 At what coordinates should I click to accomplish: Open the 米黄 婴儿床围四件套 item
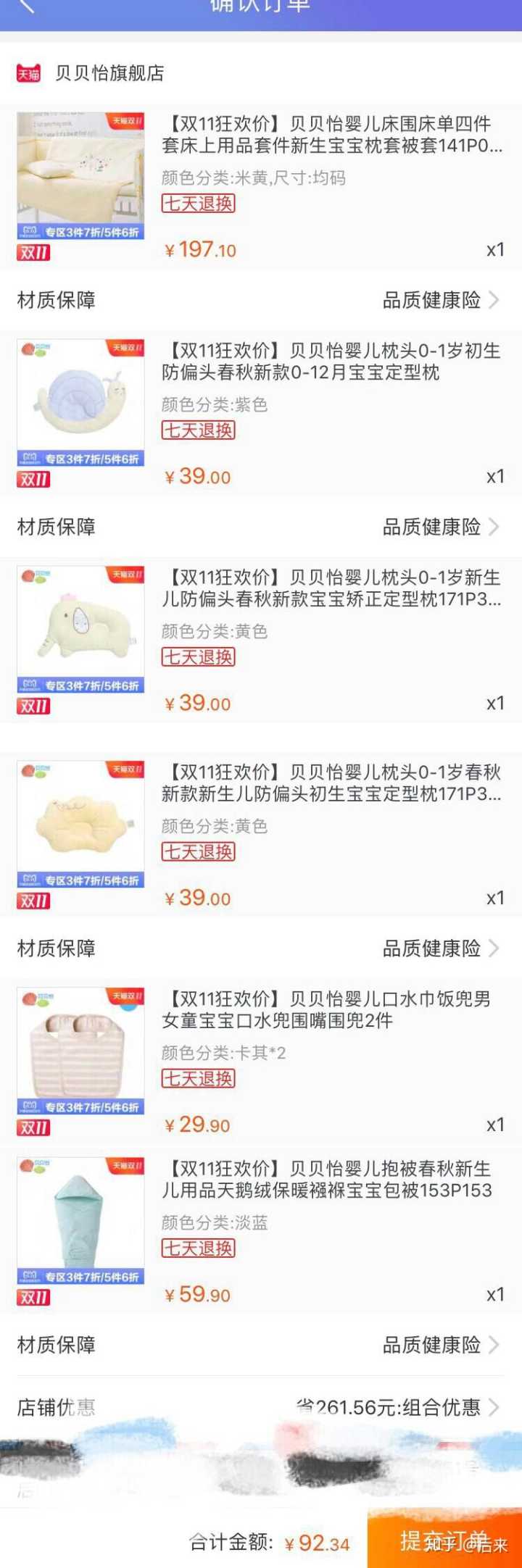tap(331, 135)
